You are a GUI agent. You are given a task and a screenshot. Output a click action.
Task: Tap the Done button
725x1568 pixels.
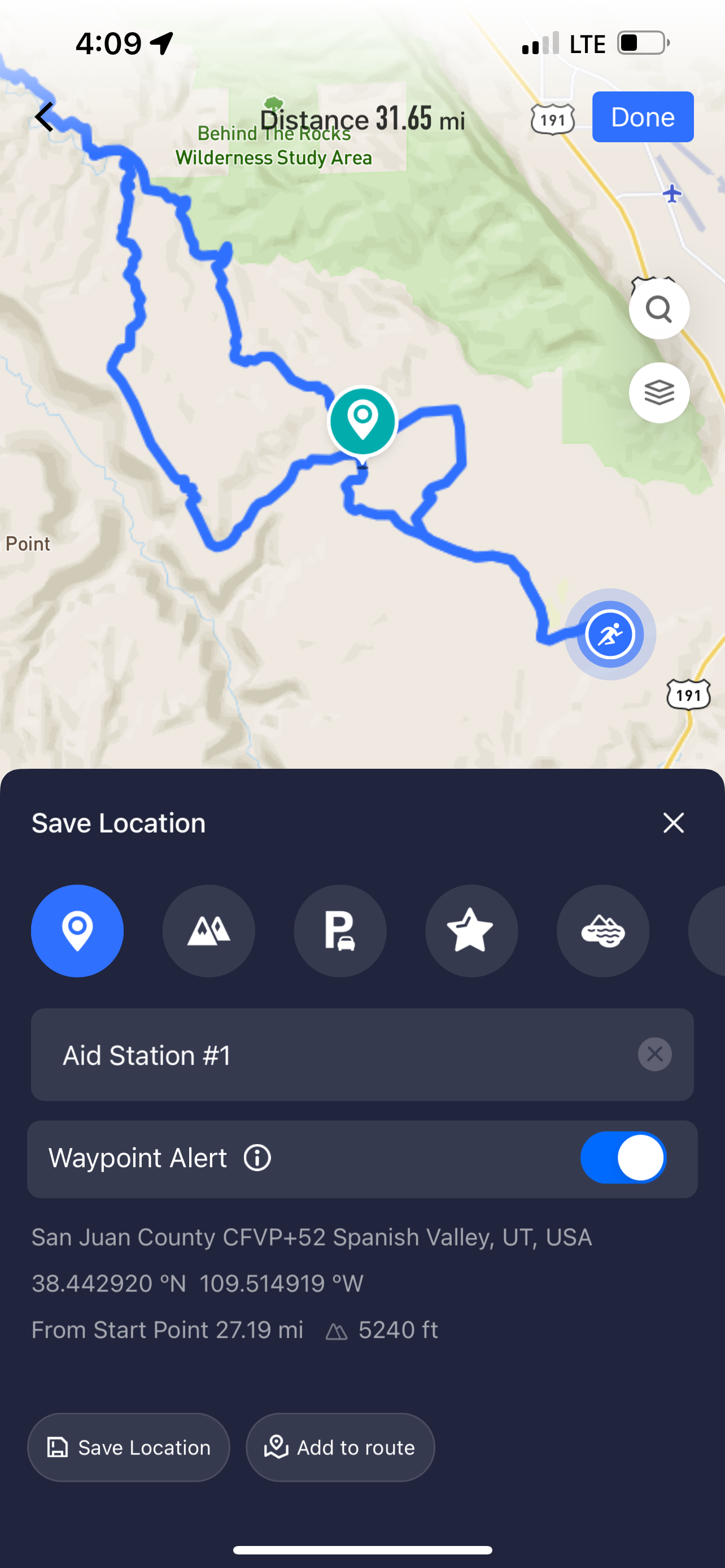coord(642,117)
